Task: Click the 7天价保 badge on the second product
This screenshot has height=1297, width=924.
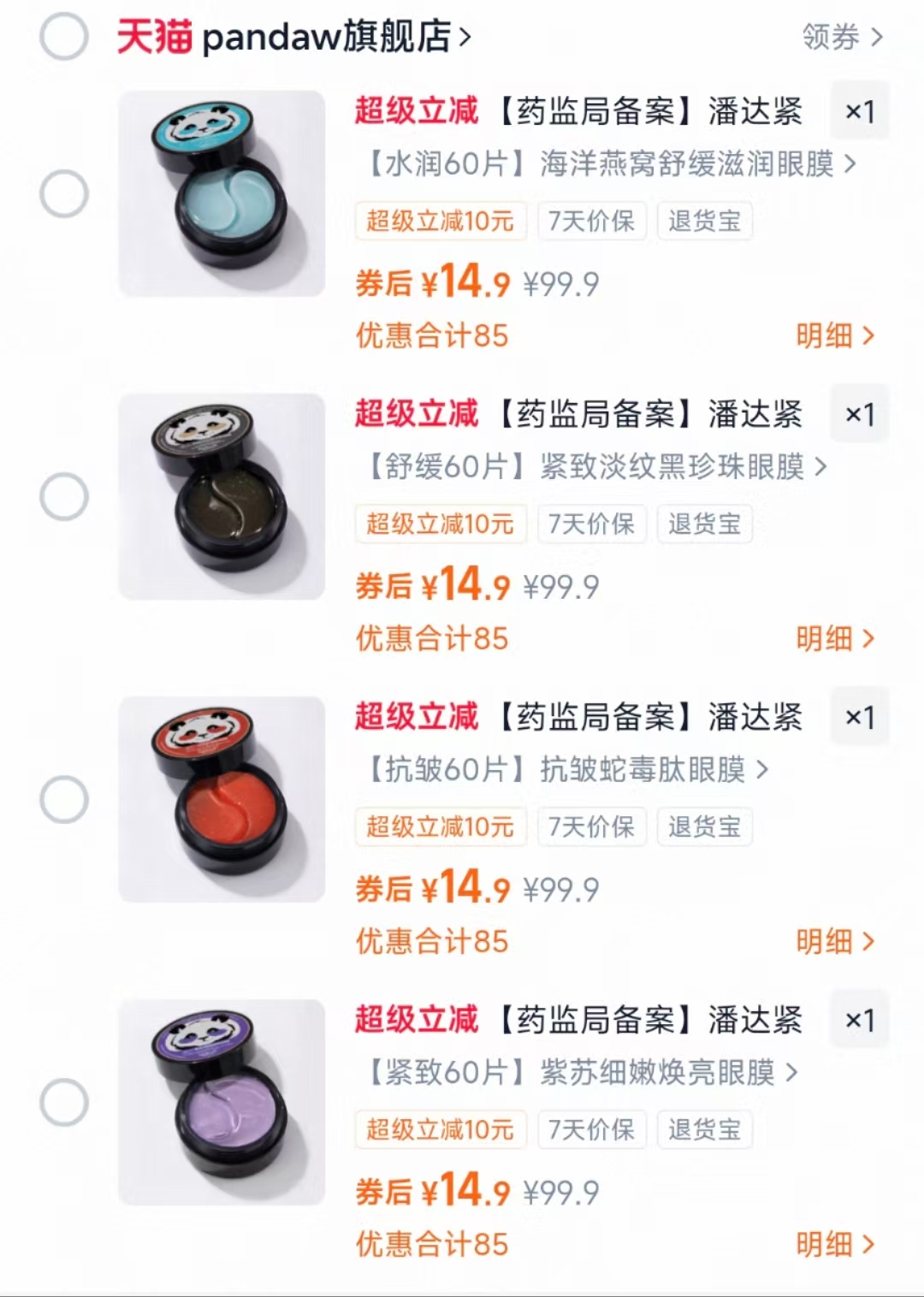Action: [x=591, y=524]
